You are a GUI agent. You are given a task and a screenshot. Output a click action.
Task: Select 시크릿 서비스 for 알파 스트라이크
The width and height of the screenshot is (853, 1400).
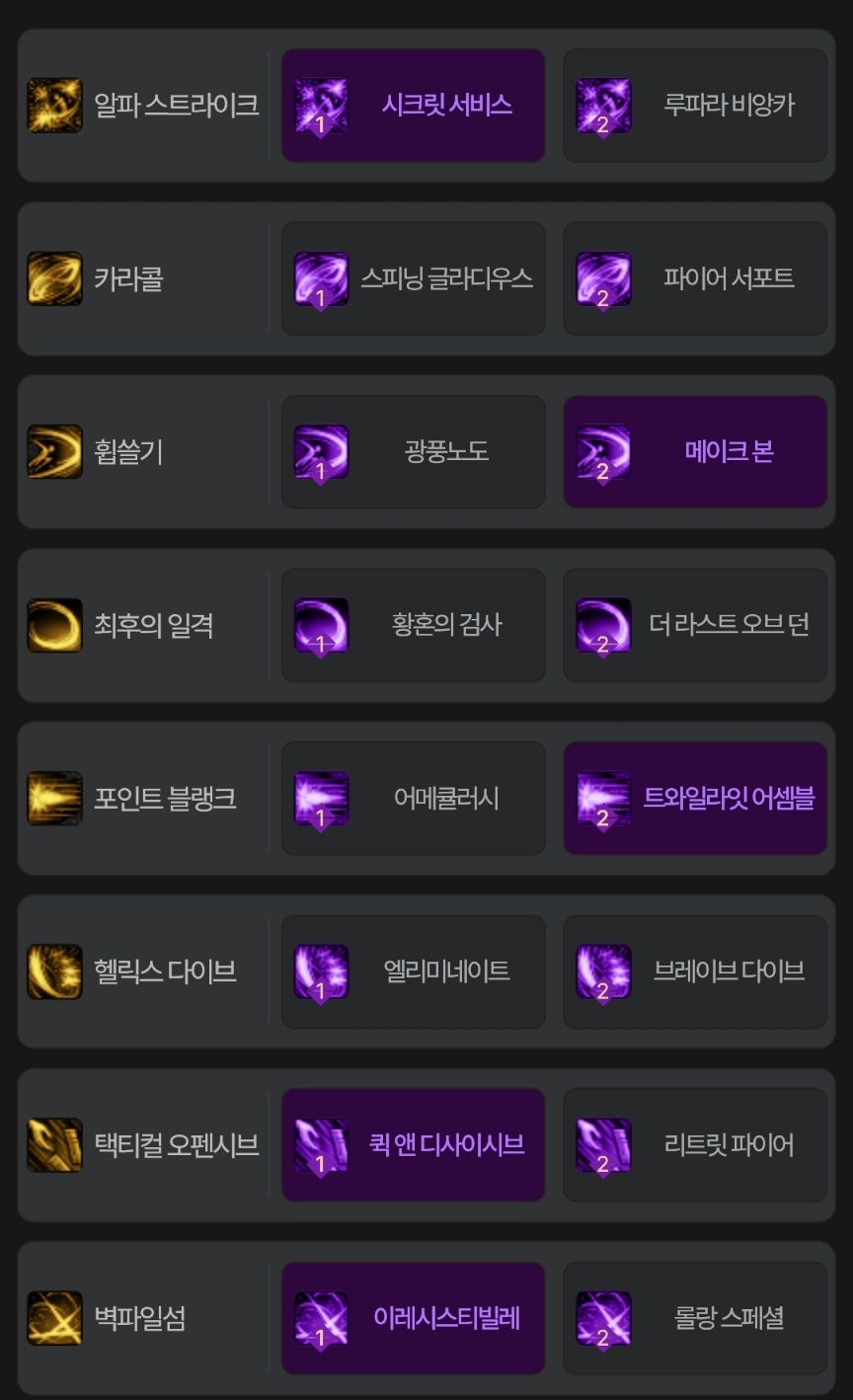click(413, 105)
